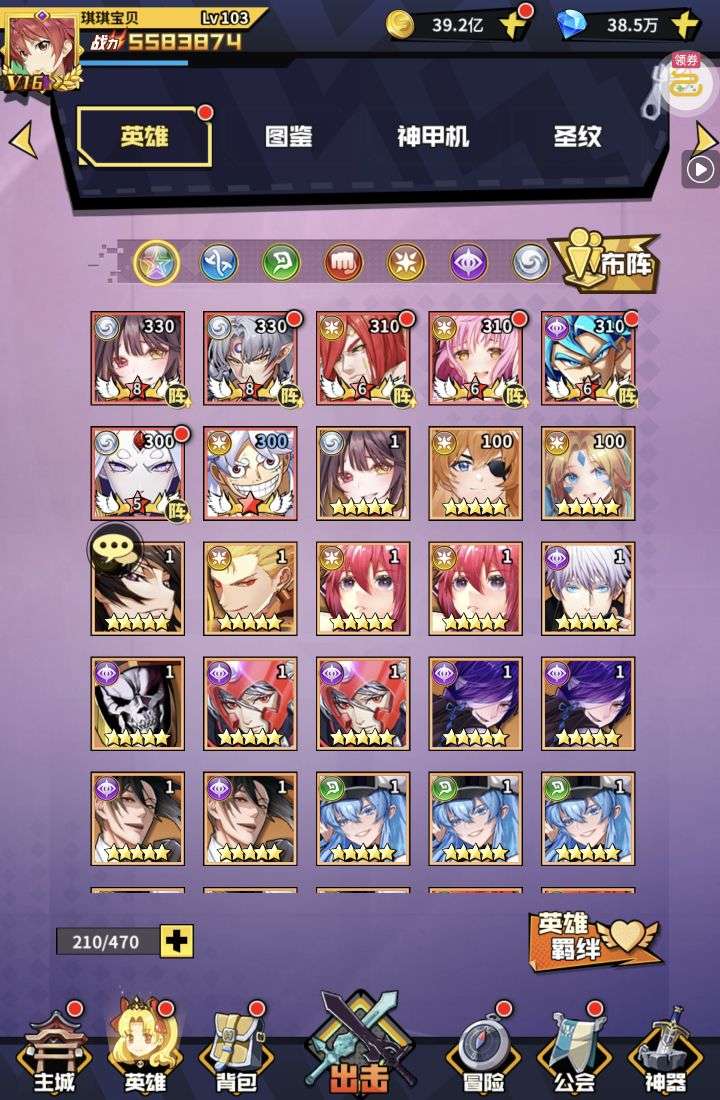Filter heroes by the fist icon type
The image size is (720, 1100).
coord(343,263)
